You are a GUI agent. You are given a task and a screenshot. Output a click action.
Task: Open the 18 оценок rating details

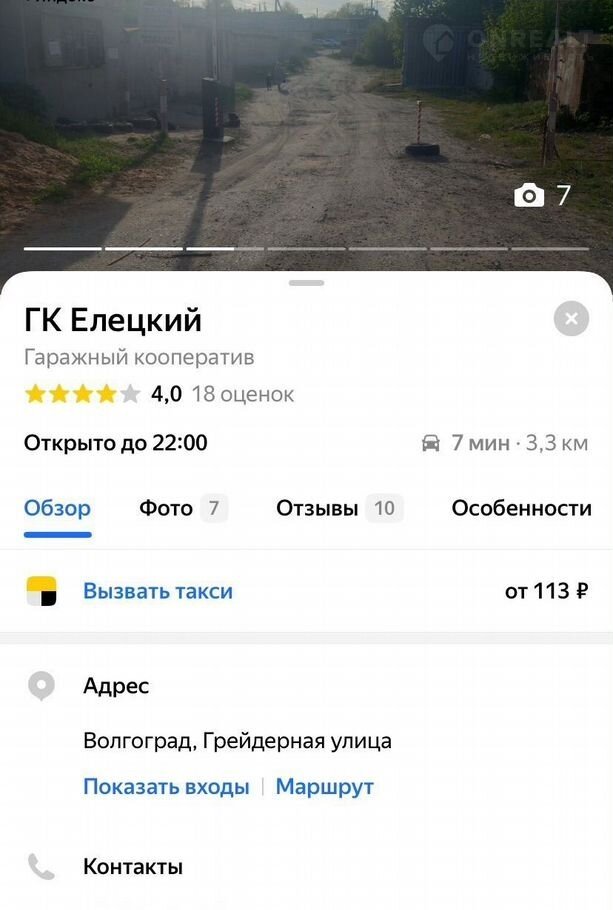click(x=242, y=394)
